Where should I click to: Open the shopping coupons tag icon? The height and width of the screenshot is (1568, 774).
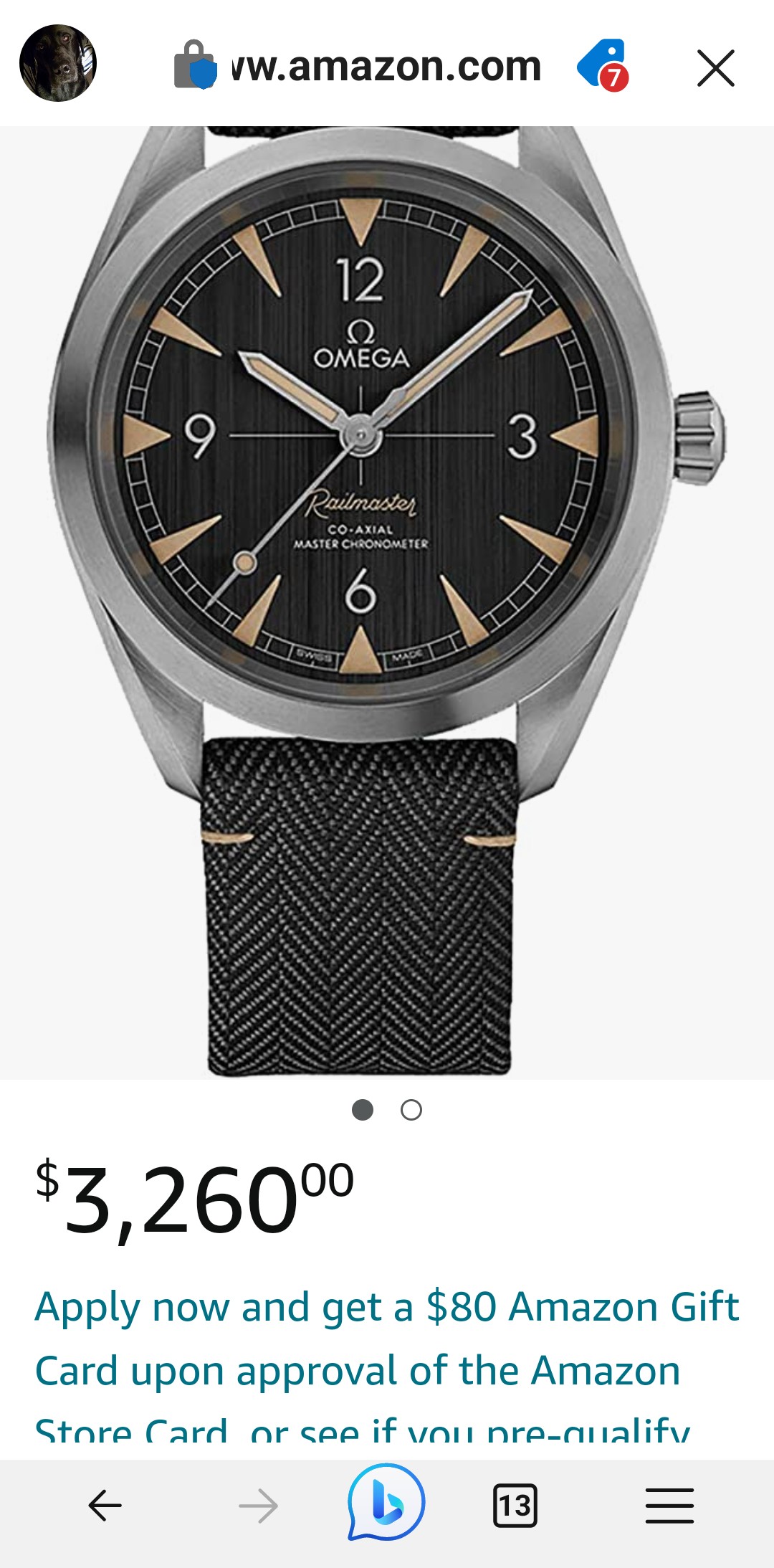click(603, 67)
